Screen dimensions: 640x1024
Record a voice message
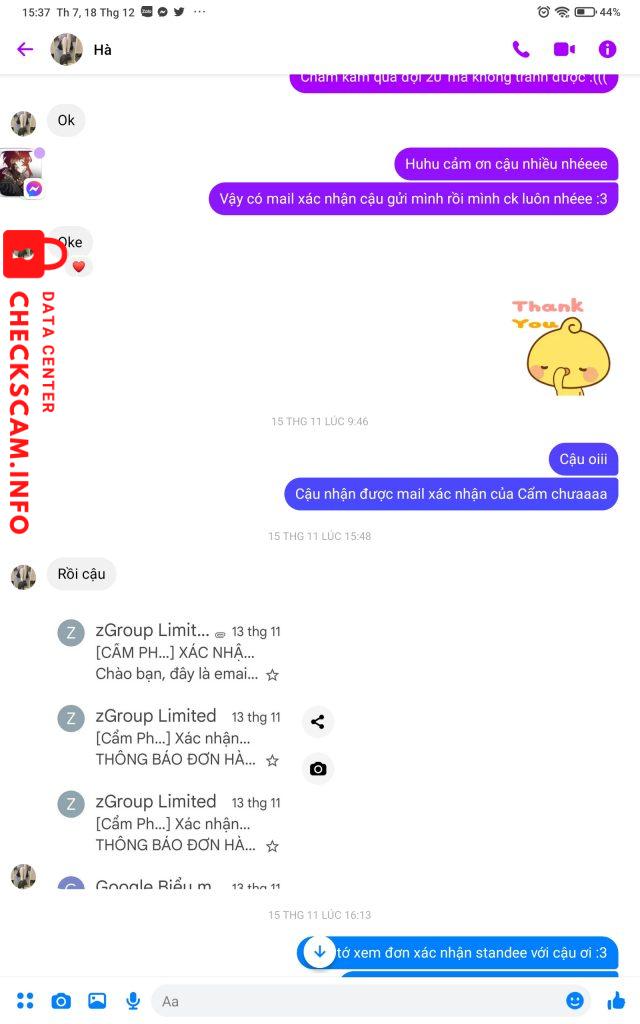(x=132, y=1000)
